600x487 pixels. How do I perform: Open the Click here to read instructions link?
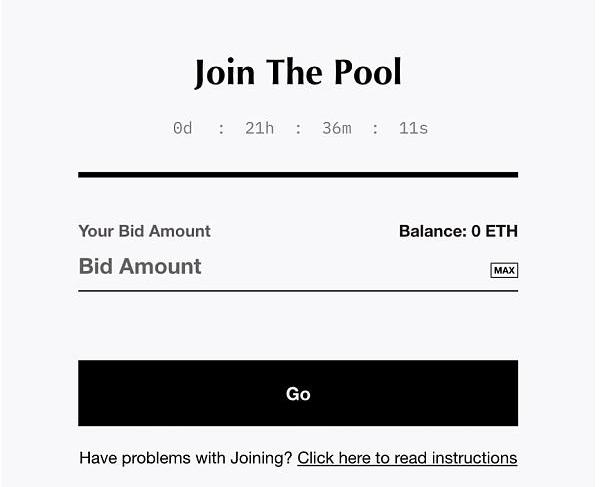pos(407,458)
